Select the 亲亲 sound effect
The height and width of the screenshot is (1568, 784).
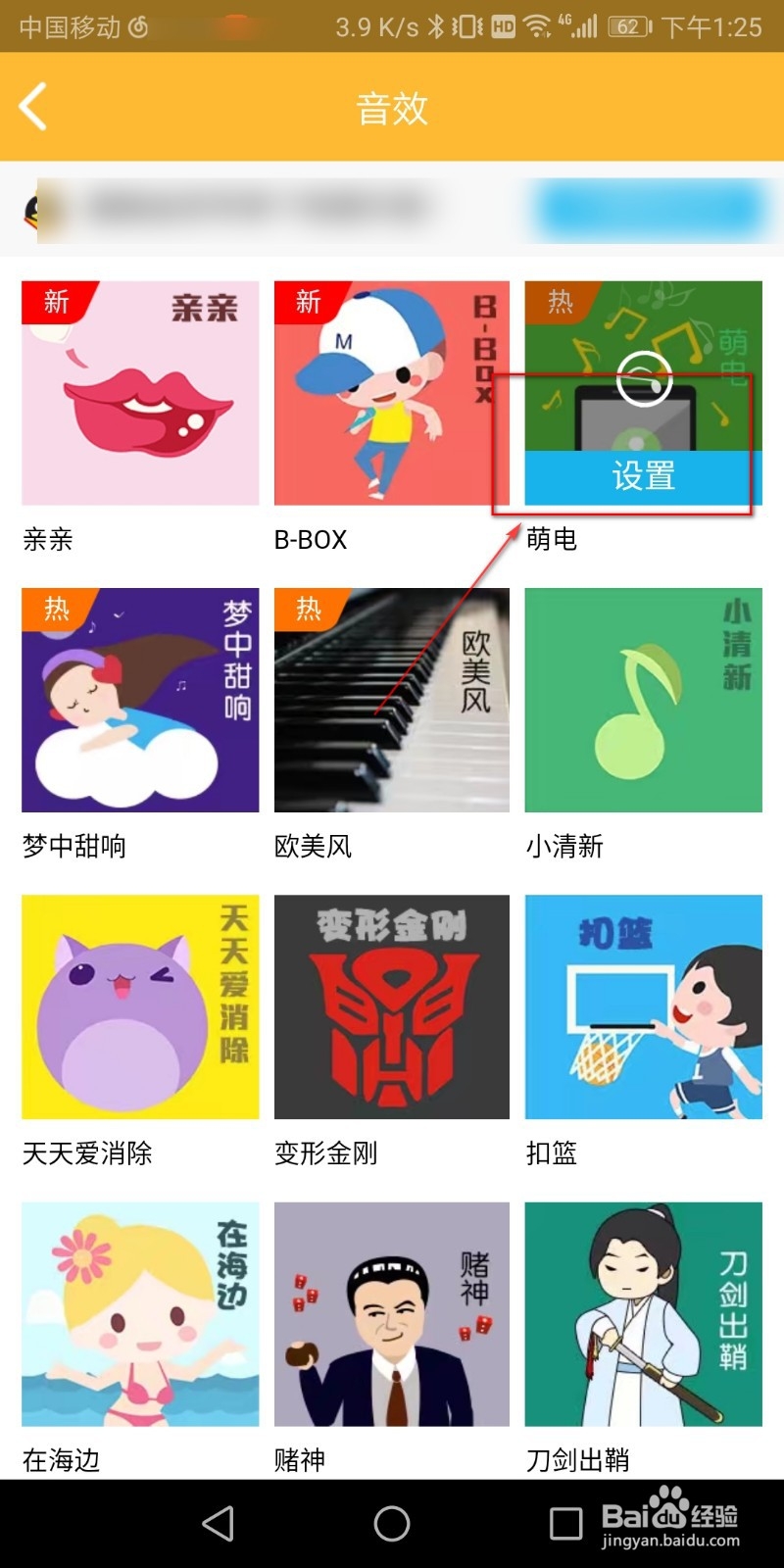coord(140,393)
